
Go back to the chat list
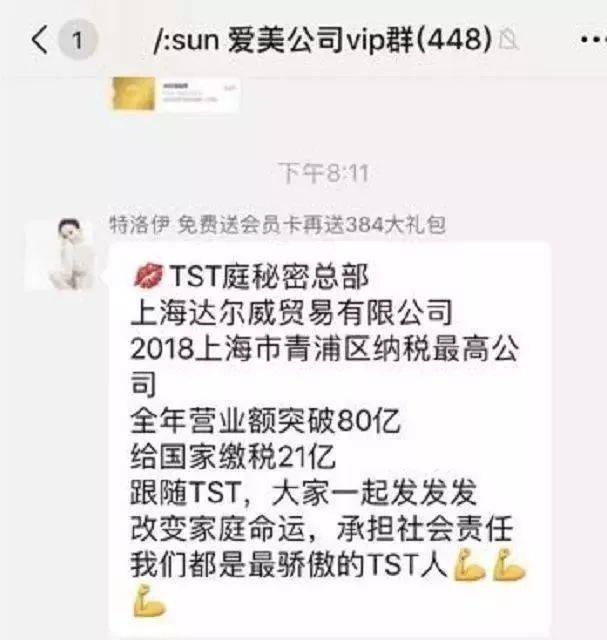[40, 41]
